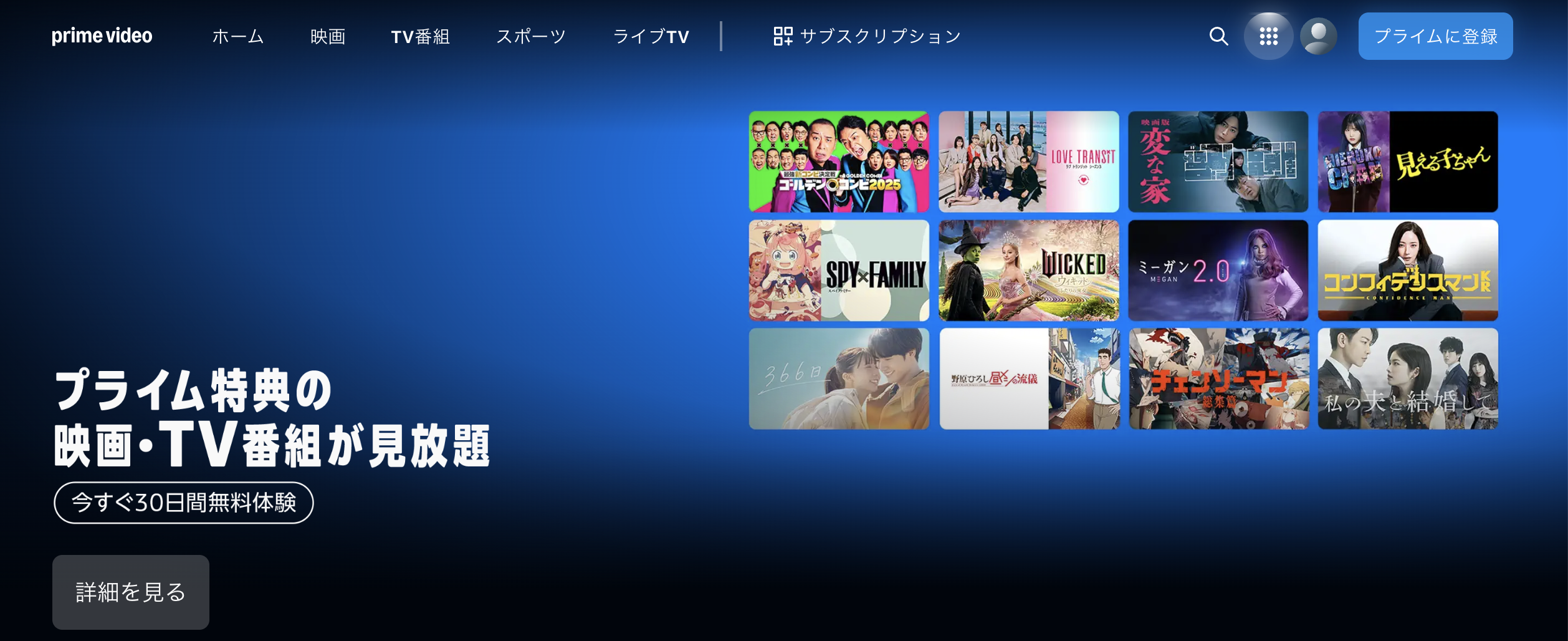Open the LOVE TRANSIT tile
This screenshot has width=1568, height=641.
click(x=1028, y=162)
